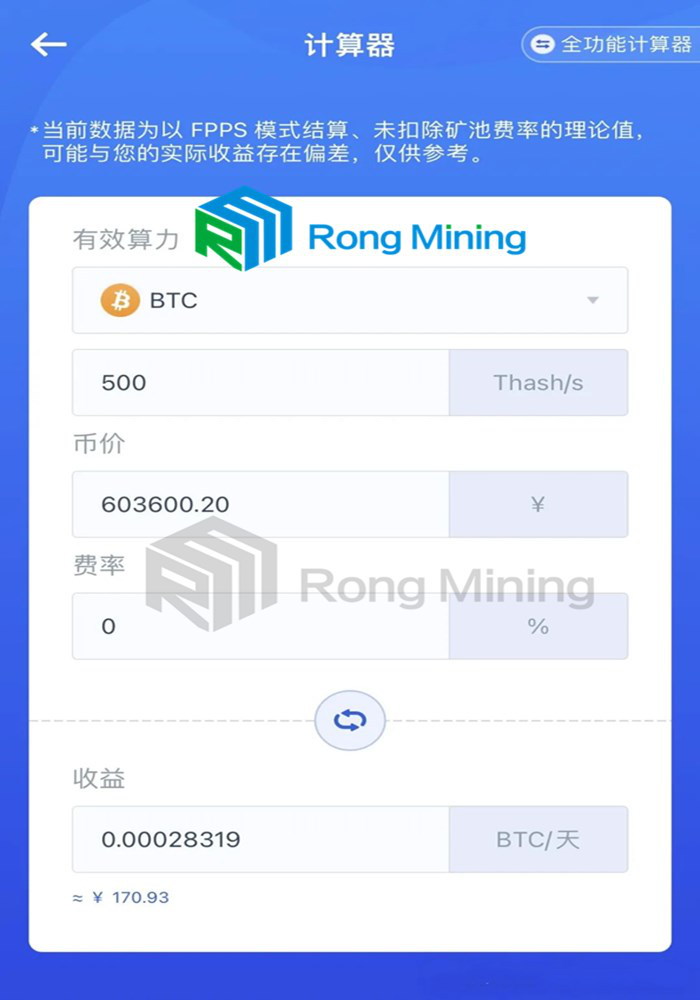Tap the swap conversion round button
This screenshot has height=1000, width=700.
coord(350,720)
